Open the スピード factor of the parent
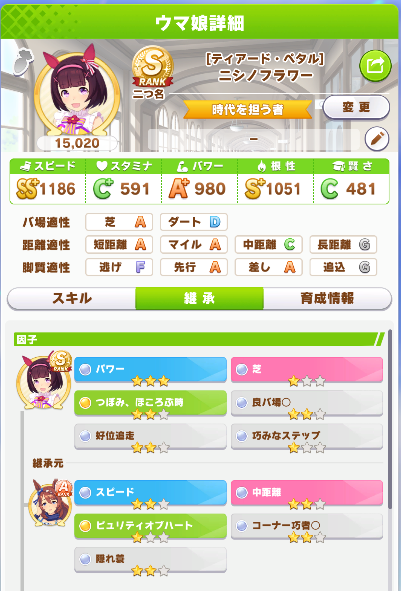Viewport: 401px width, 591px height. (x=150, y=493)
